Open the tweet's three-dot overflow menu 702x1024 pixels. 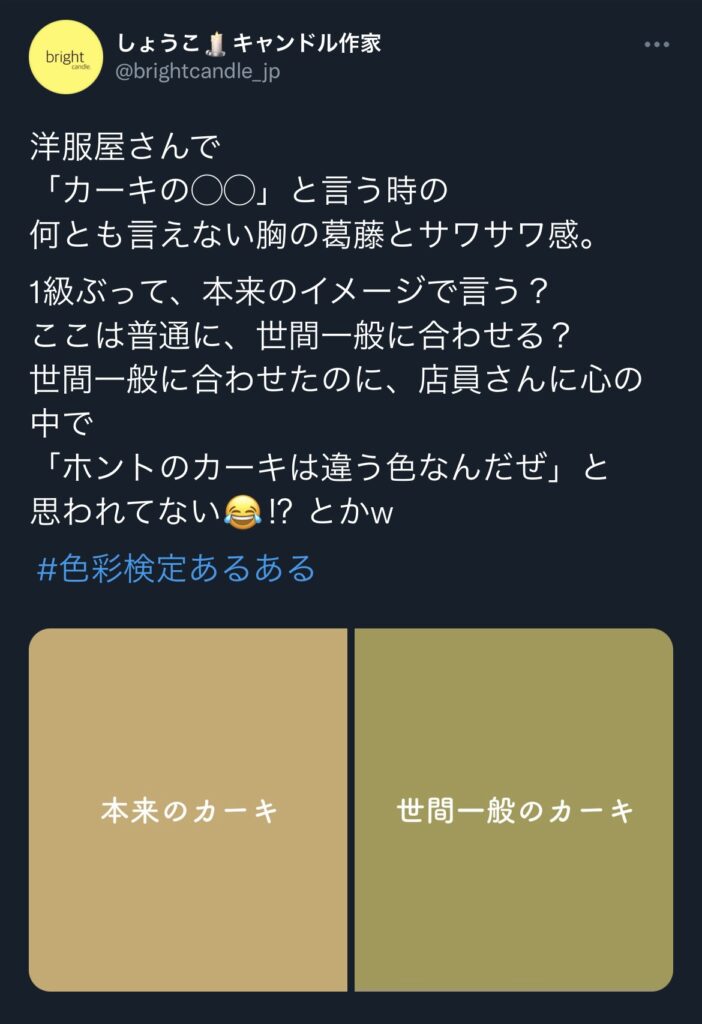[656, 45]
